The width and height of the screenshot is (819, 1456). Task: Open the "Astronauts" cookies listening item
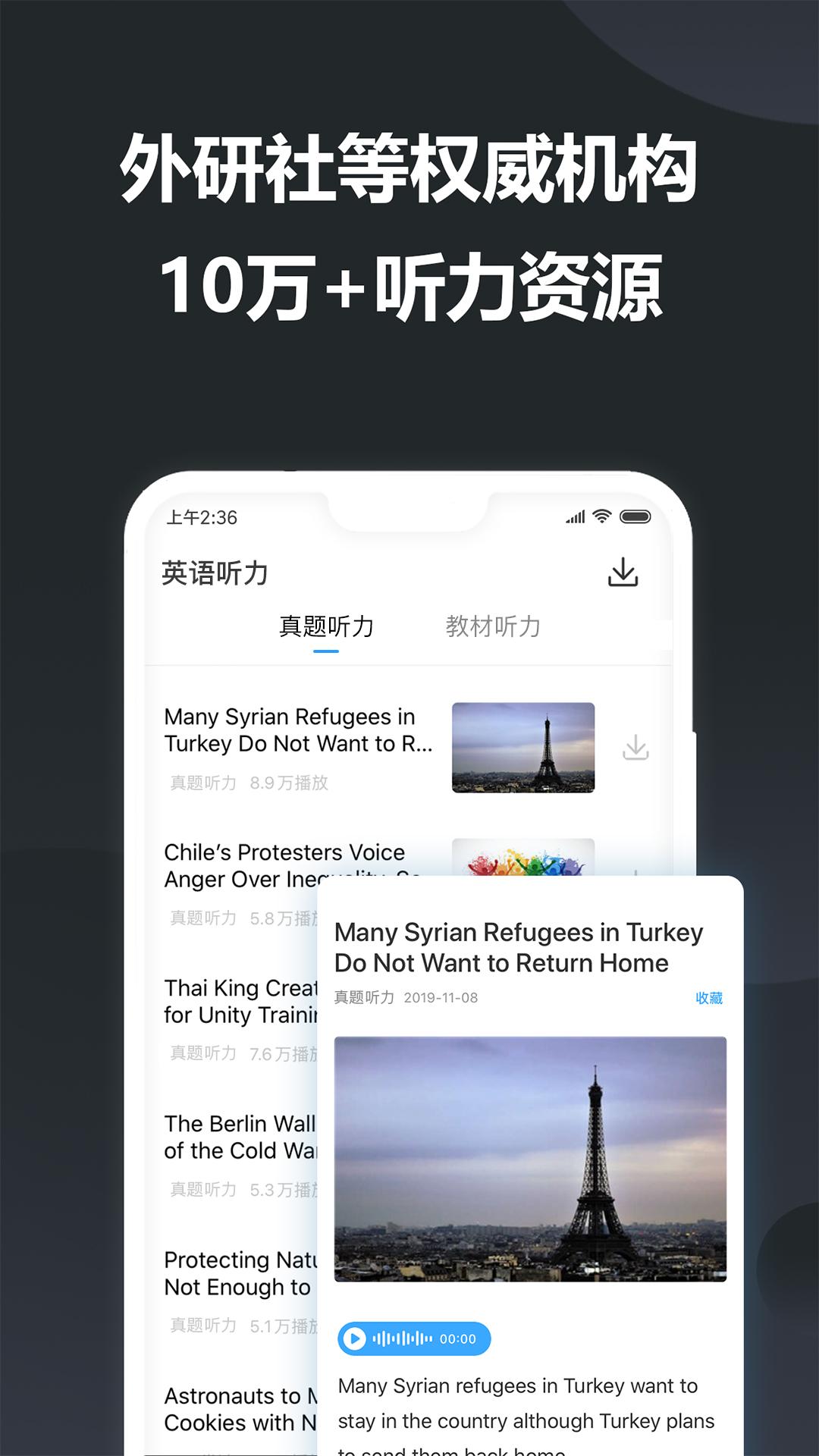[235, 1409]
